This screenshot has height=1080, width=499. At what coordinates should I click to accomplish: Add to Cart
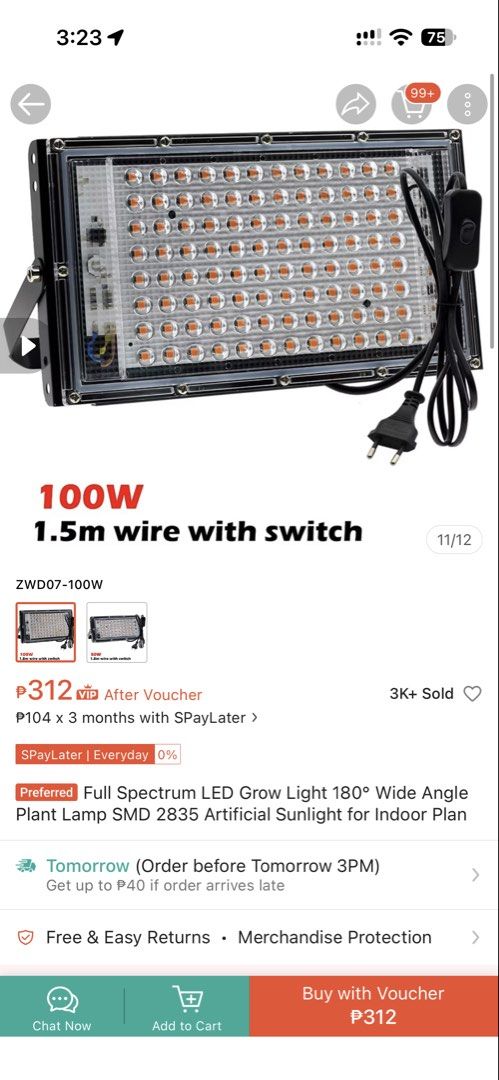pyautogui.click(x=187, y=1006)
